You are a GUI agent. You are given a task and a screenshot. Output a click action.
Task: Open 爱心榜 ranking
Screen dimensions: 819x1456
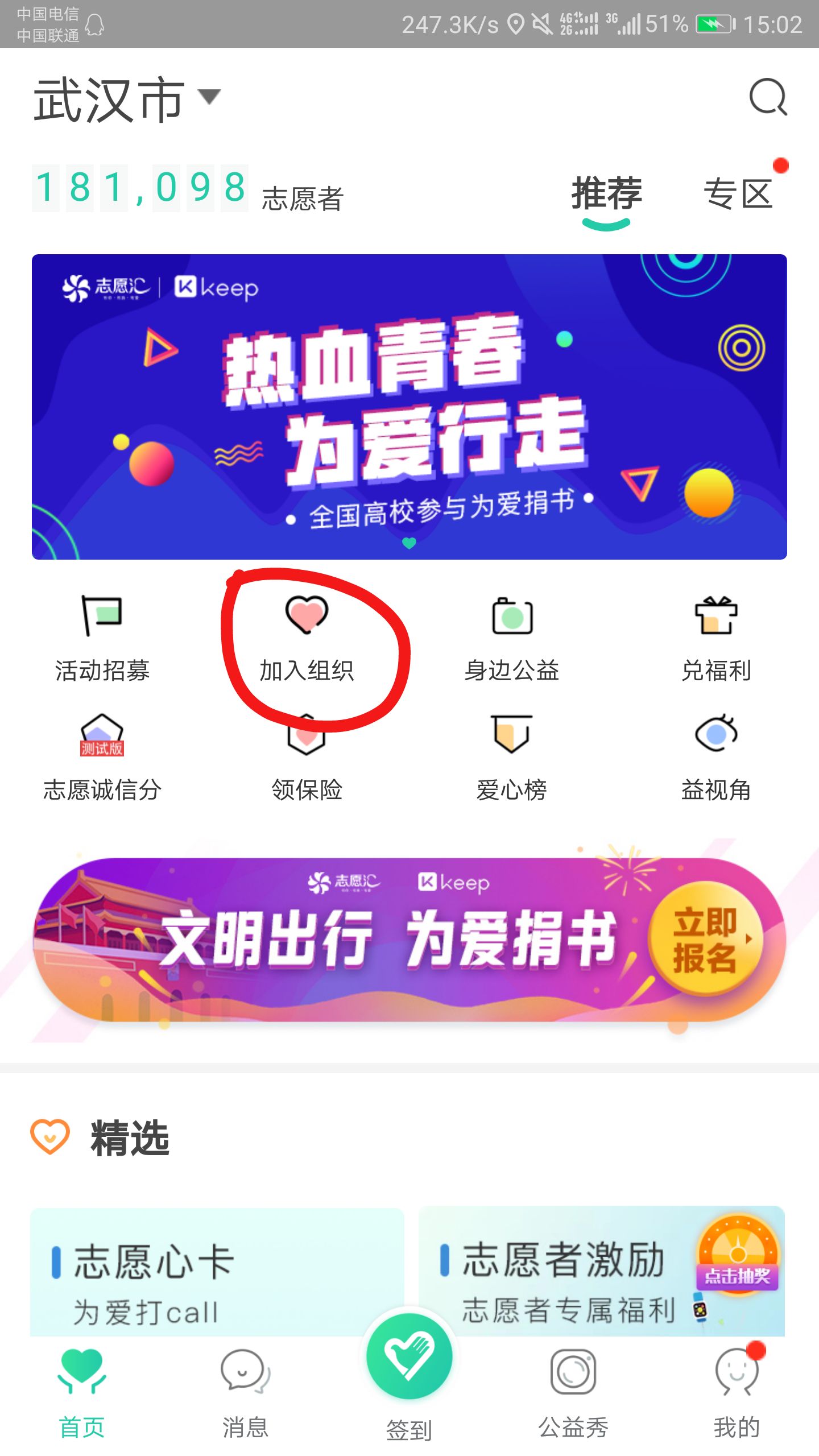(512, 758)
